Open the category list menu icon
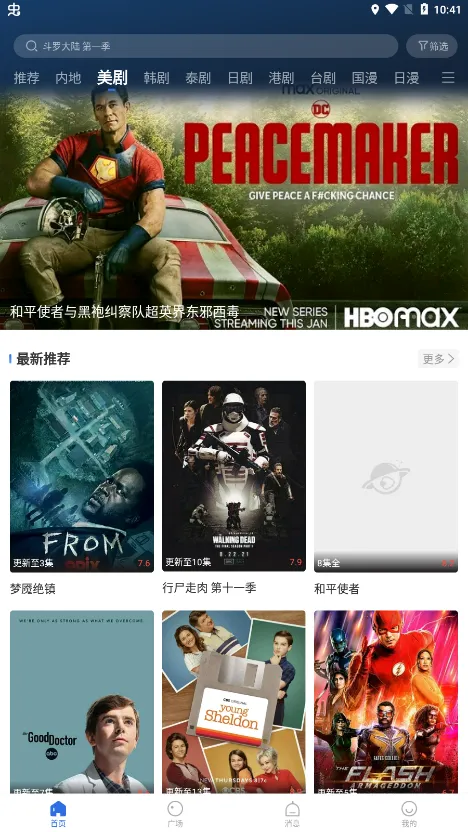468x832 pixels. (448, 78)
